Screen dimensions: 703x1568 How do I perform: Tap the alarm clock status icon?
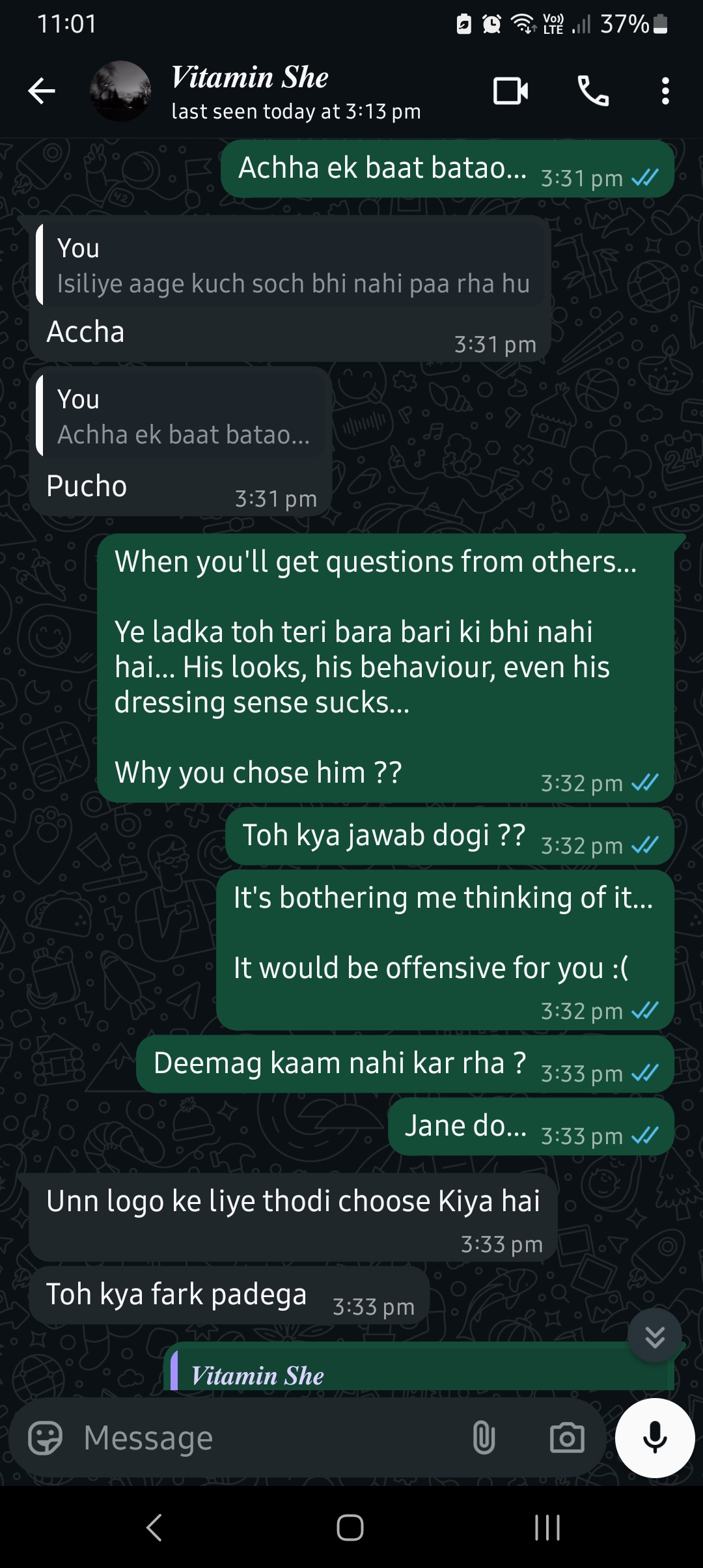click(491, 24)
